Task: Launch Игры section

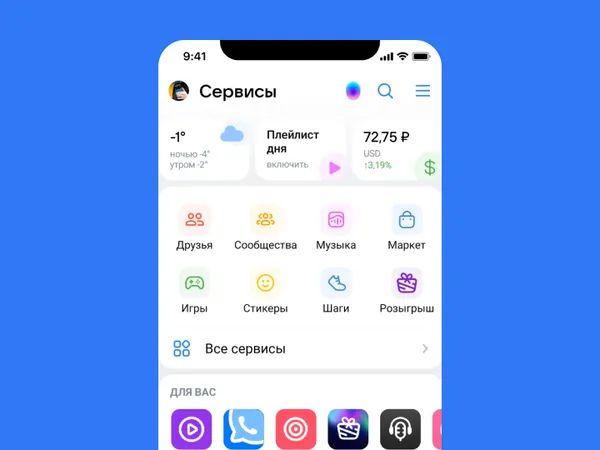Action: (x=194, y=292)
